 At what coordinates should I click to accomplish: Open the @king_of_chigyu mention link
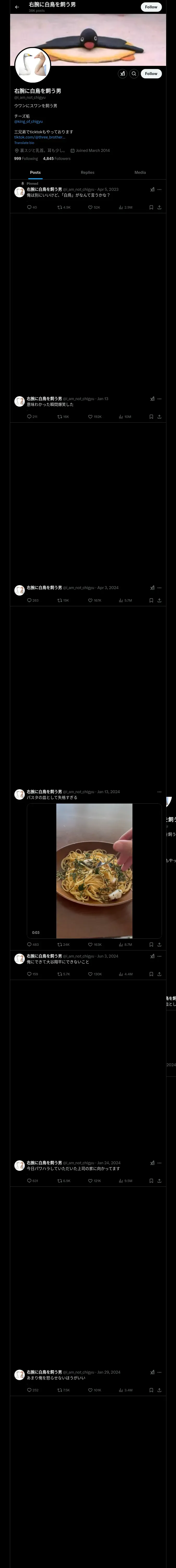[28, 122]
